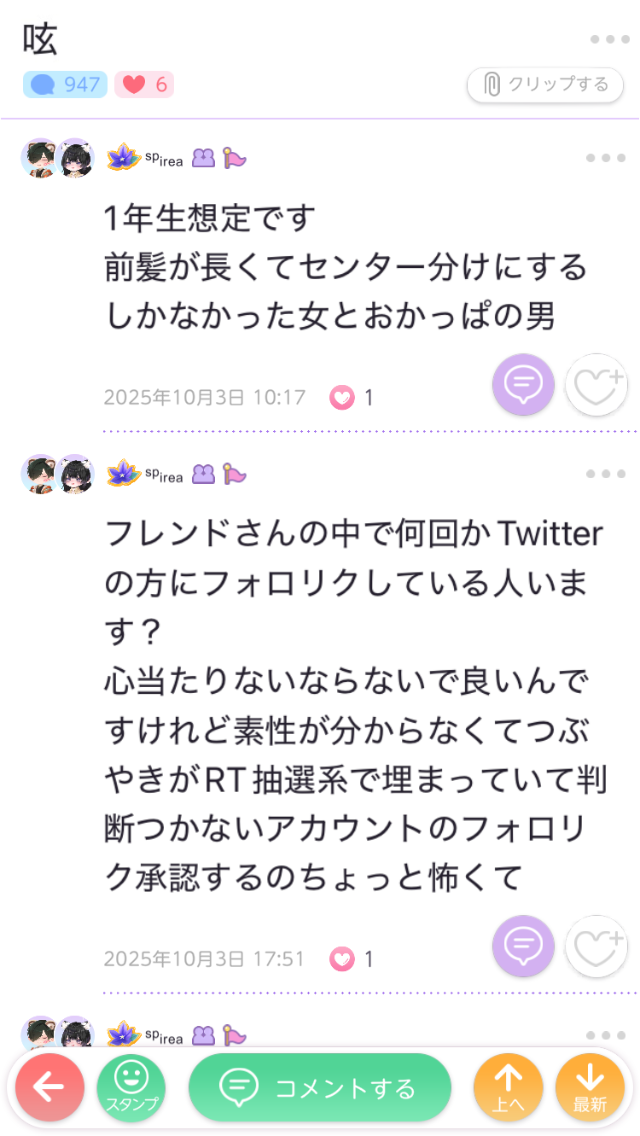
Task: Open the overflow menu beside the 呟 title
Action: coord(609,40)
